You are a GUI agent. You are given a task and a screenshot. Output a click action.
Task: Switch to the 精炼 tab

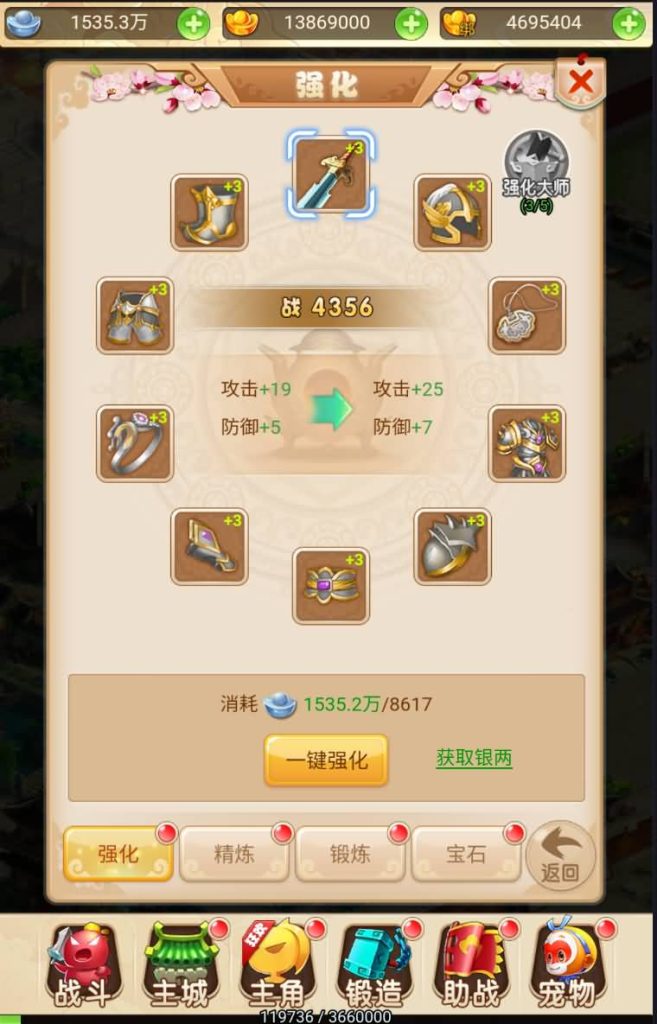tap(234, 854)
